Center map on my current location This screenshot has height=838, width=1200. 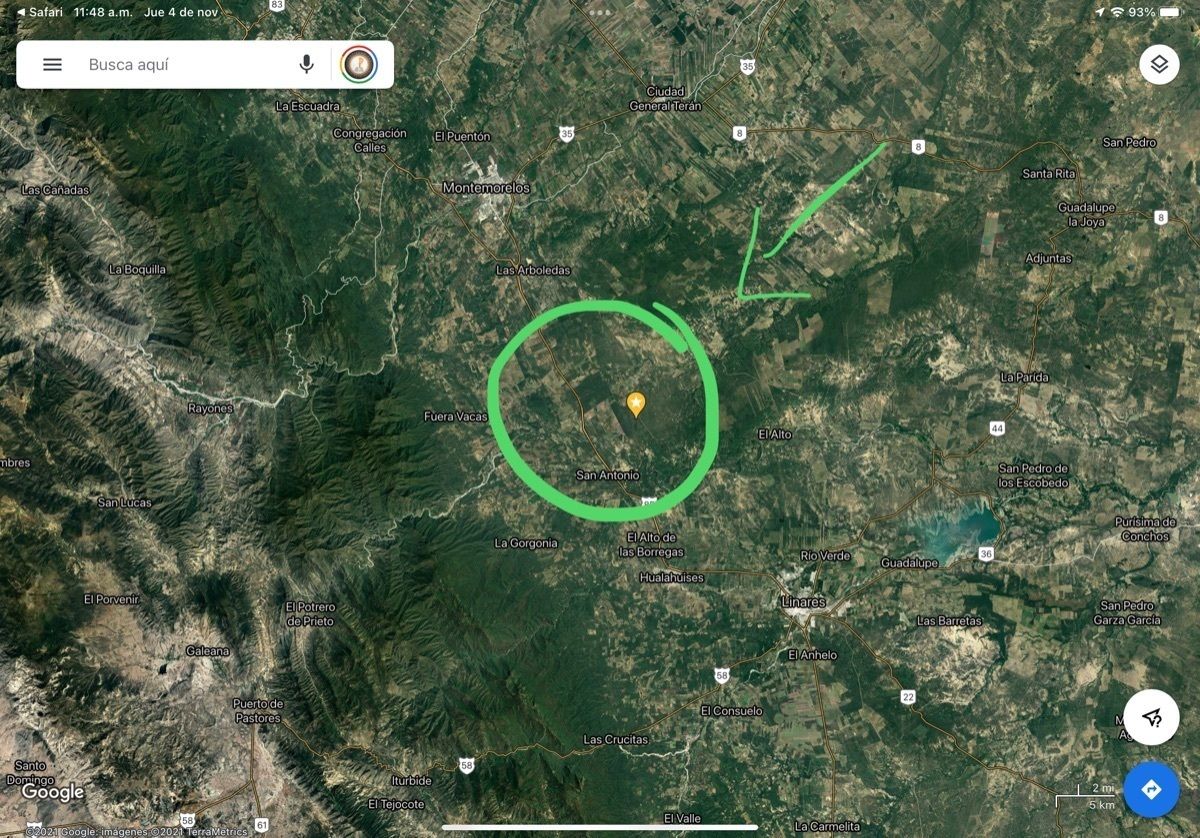pyautogui.click(x=1151, y=717)
